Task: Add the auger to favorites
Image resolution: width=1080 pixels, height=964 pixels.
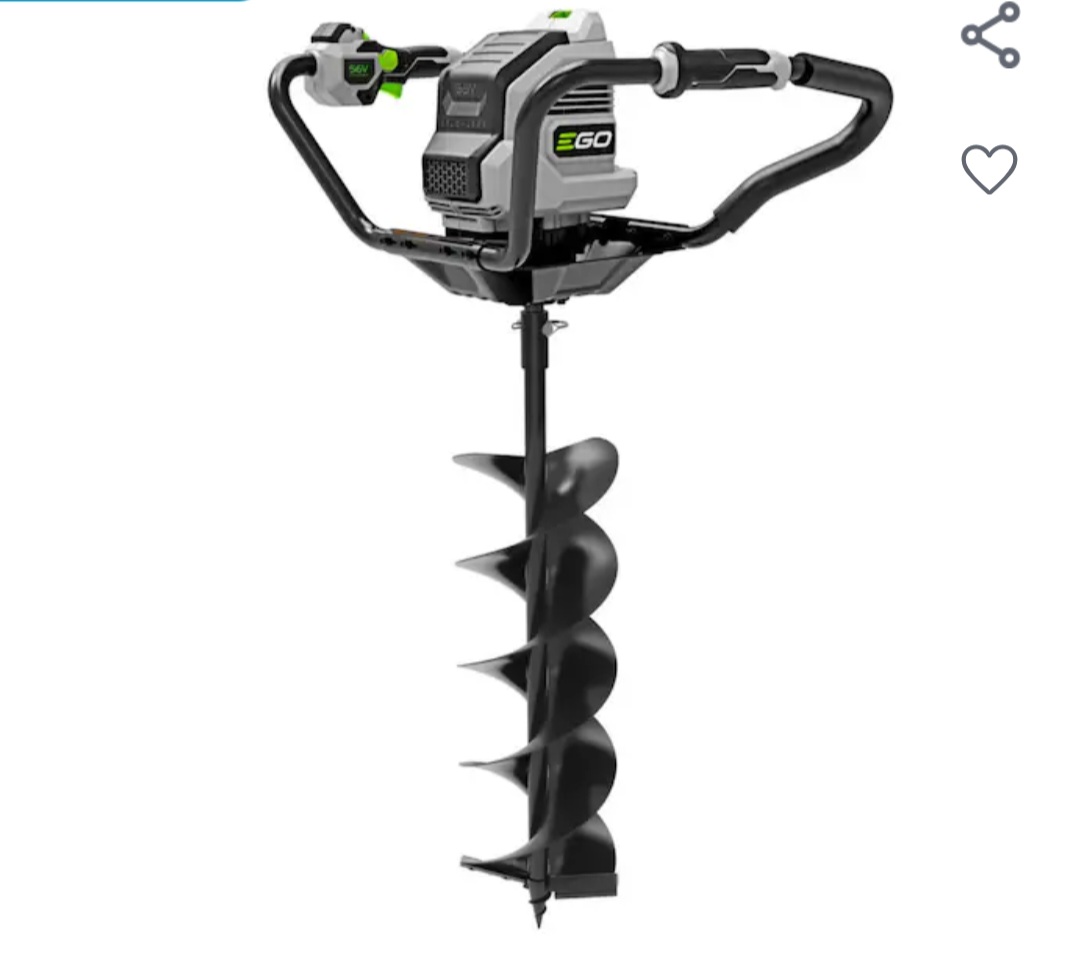Action: (989, 168)
